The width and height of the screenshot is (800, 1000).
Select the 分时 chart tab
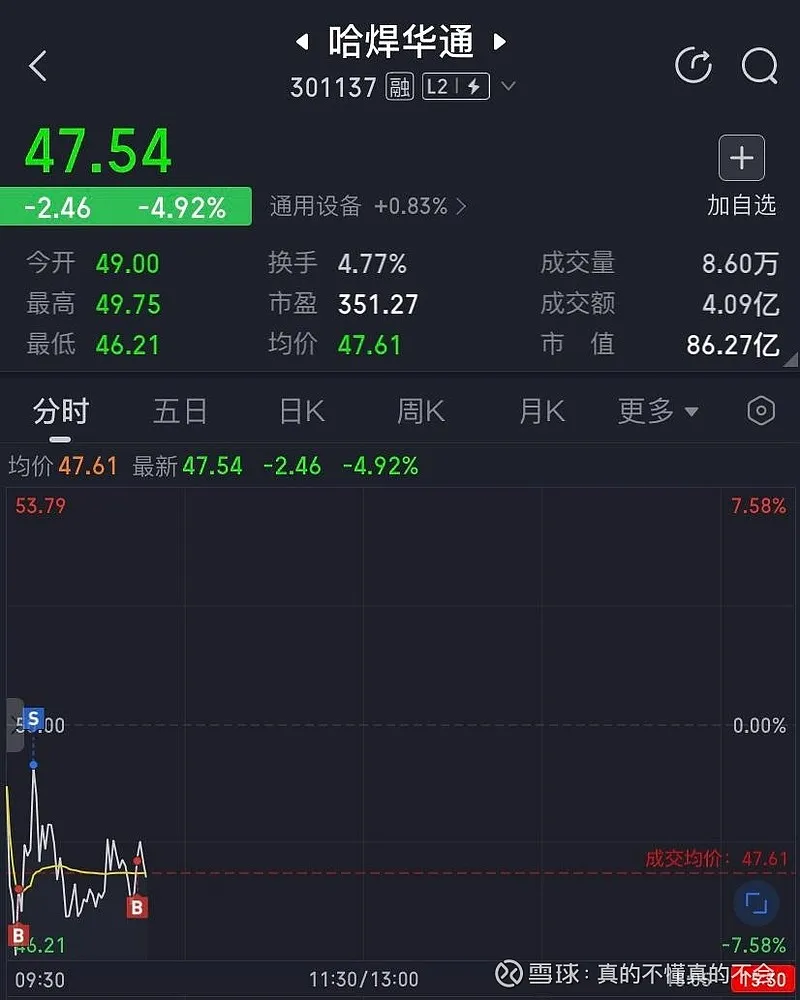60,411
